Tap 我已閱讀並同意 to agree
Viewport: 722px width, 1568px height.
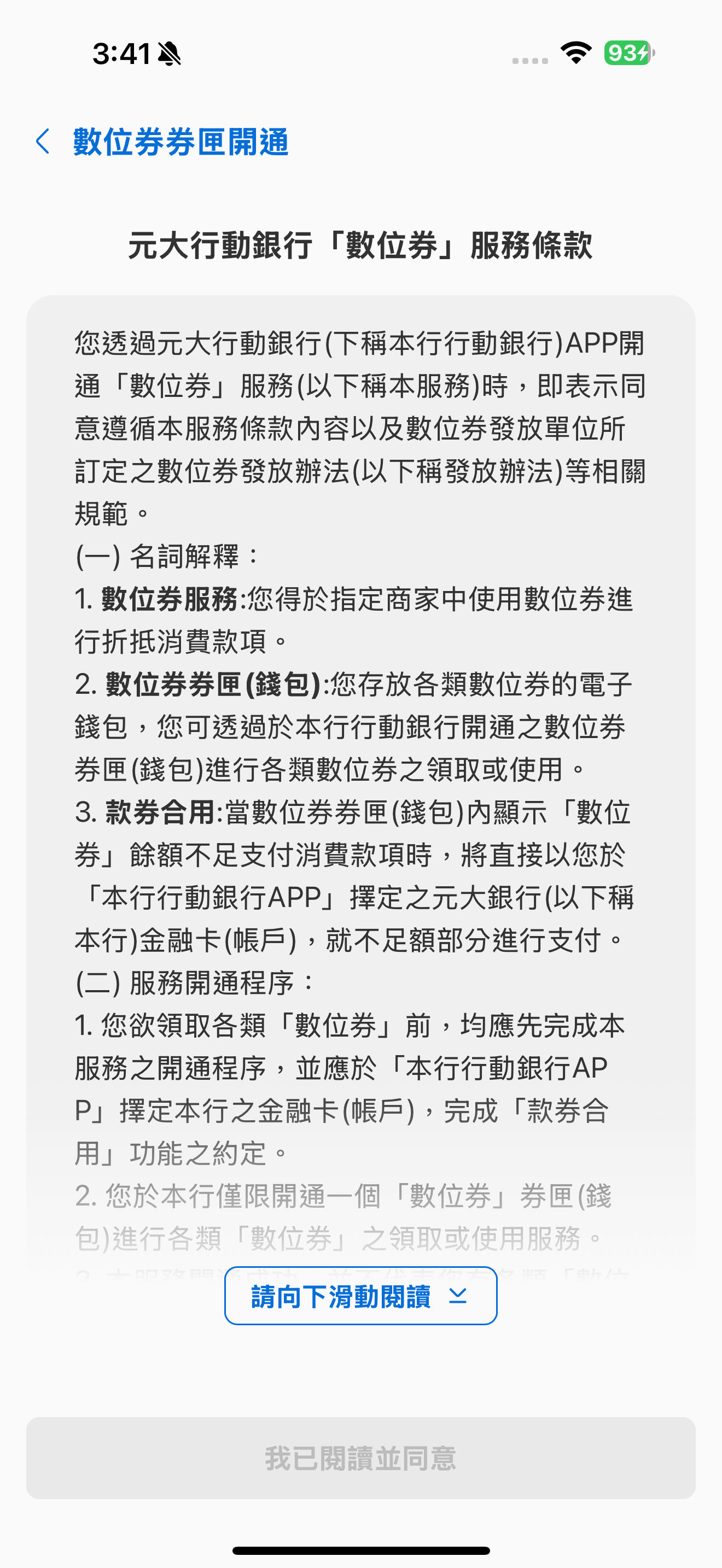(x=360, y=1458)
